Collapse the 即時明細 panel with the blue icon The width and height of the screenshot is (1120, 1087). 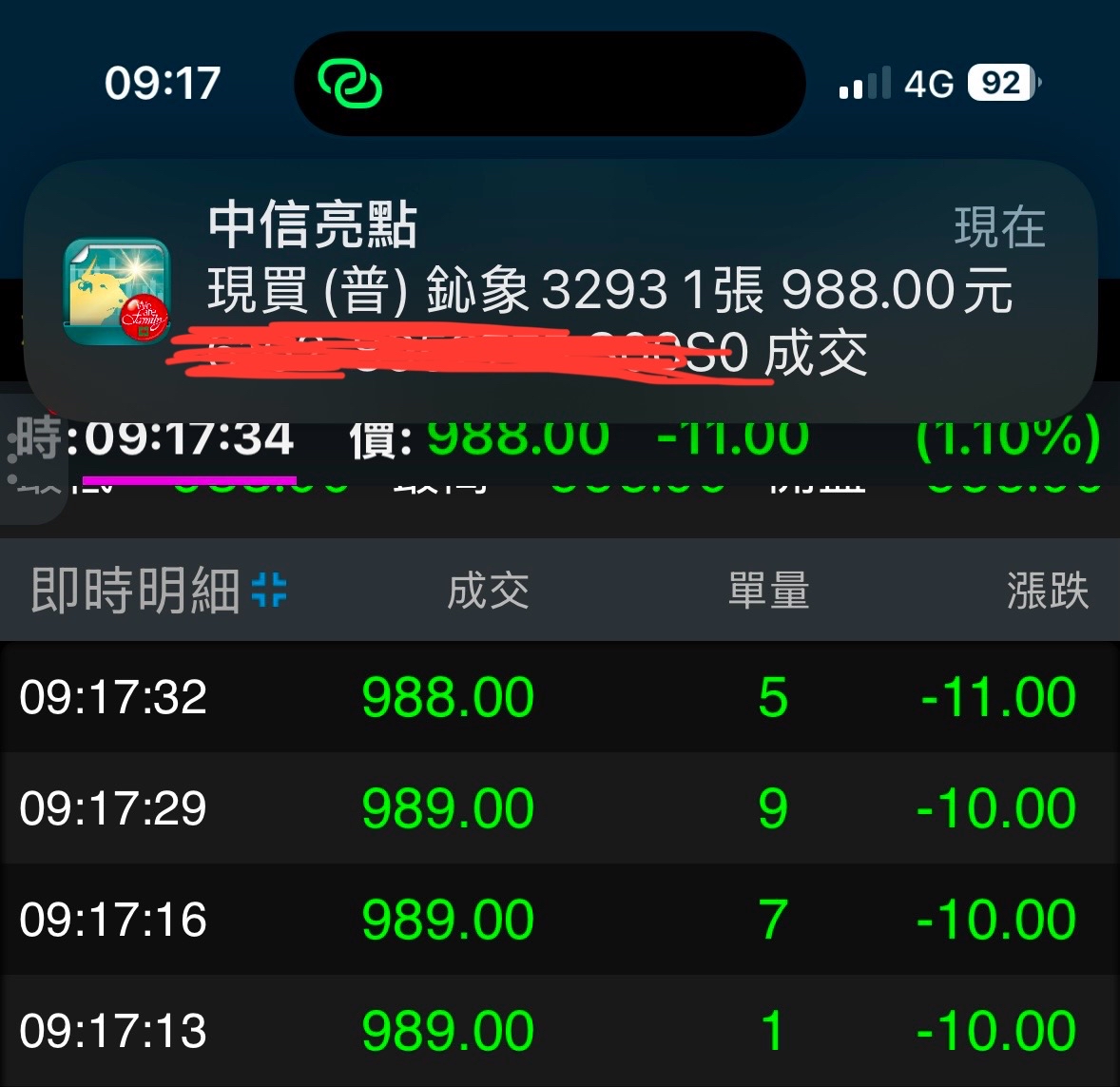coord(269,590)
